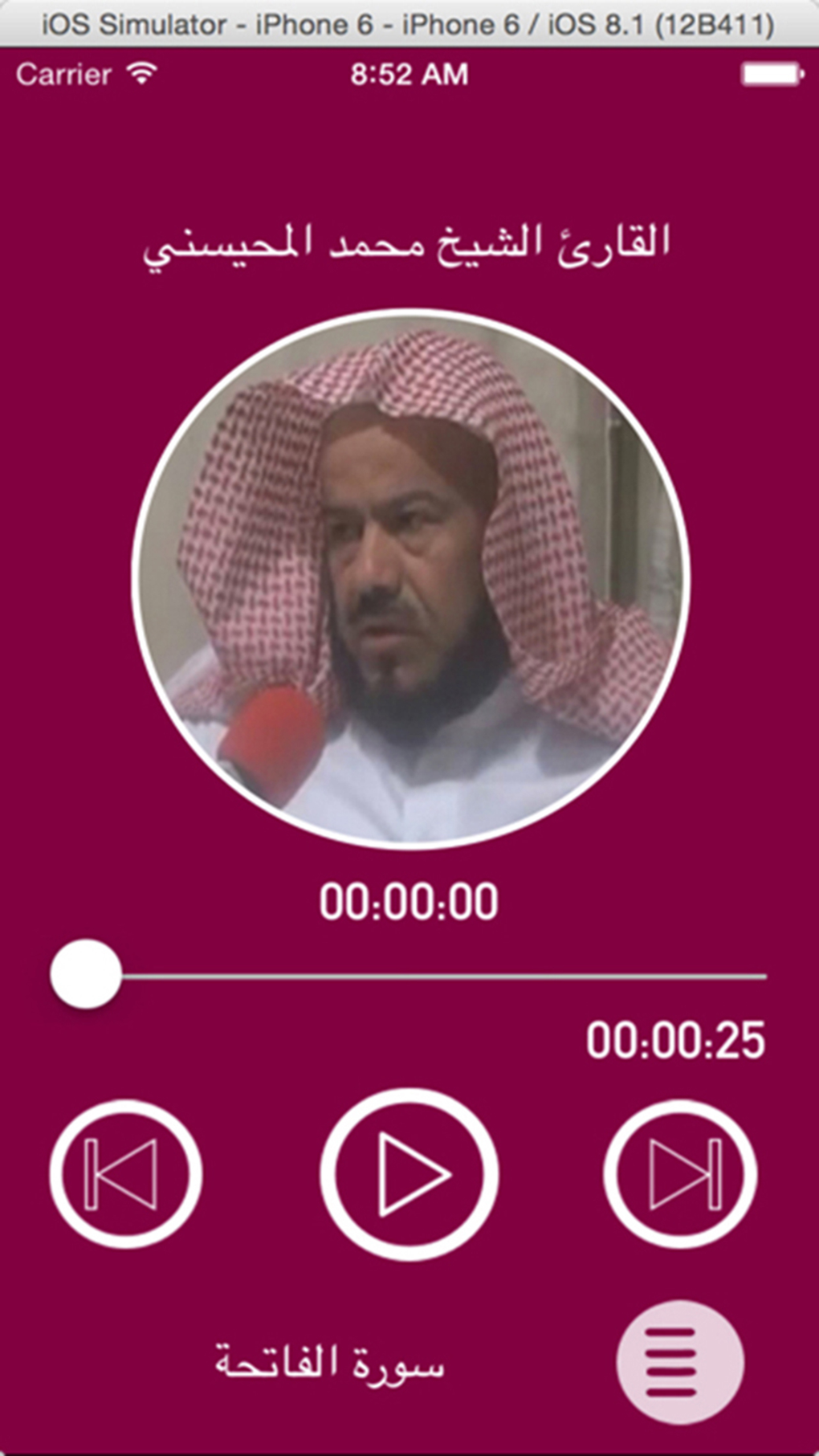Select the elapsed time 00:00:00 label
This screenshot has height=1456, width=819.
tap(411, 901)
